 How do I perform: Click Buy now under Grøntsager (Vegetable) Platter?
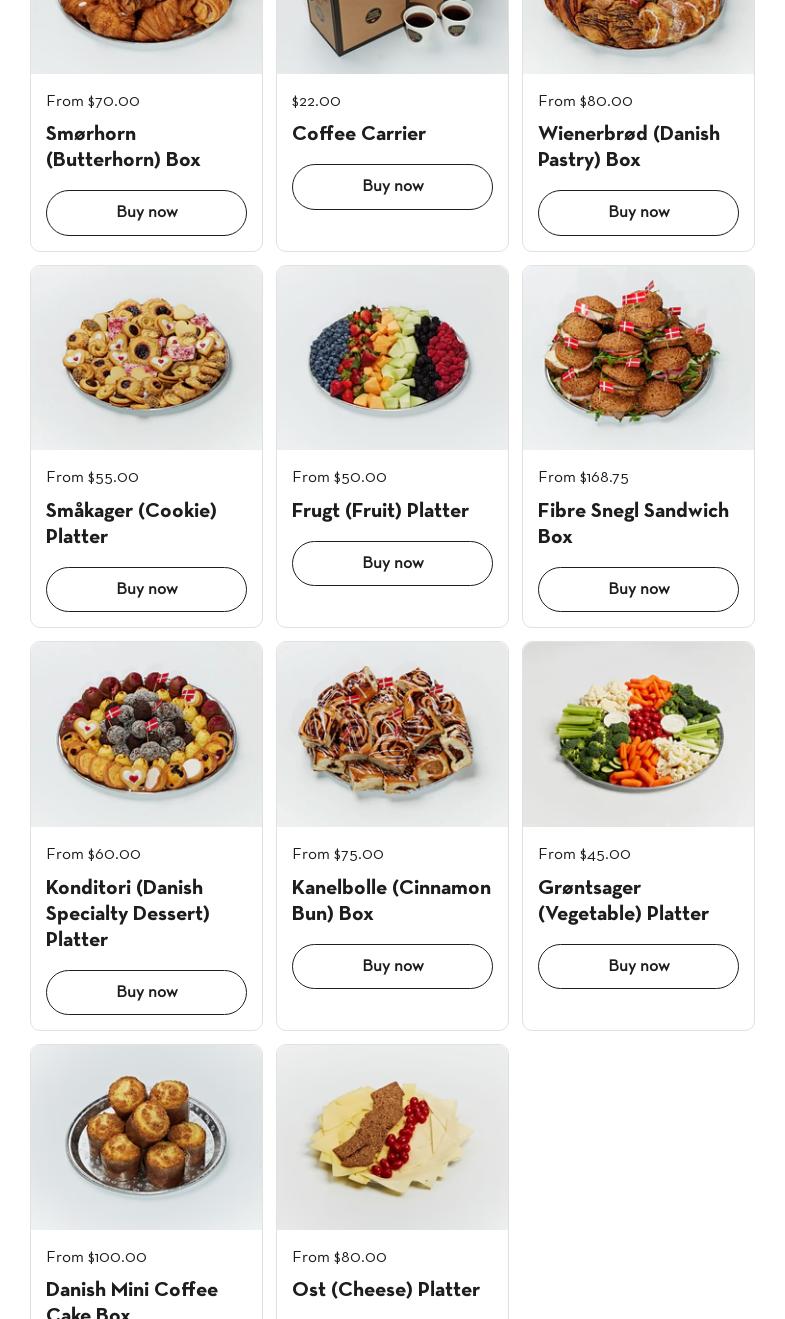coord(638,966)
